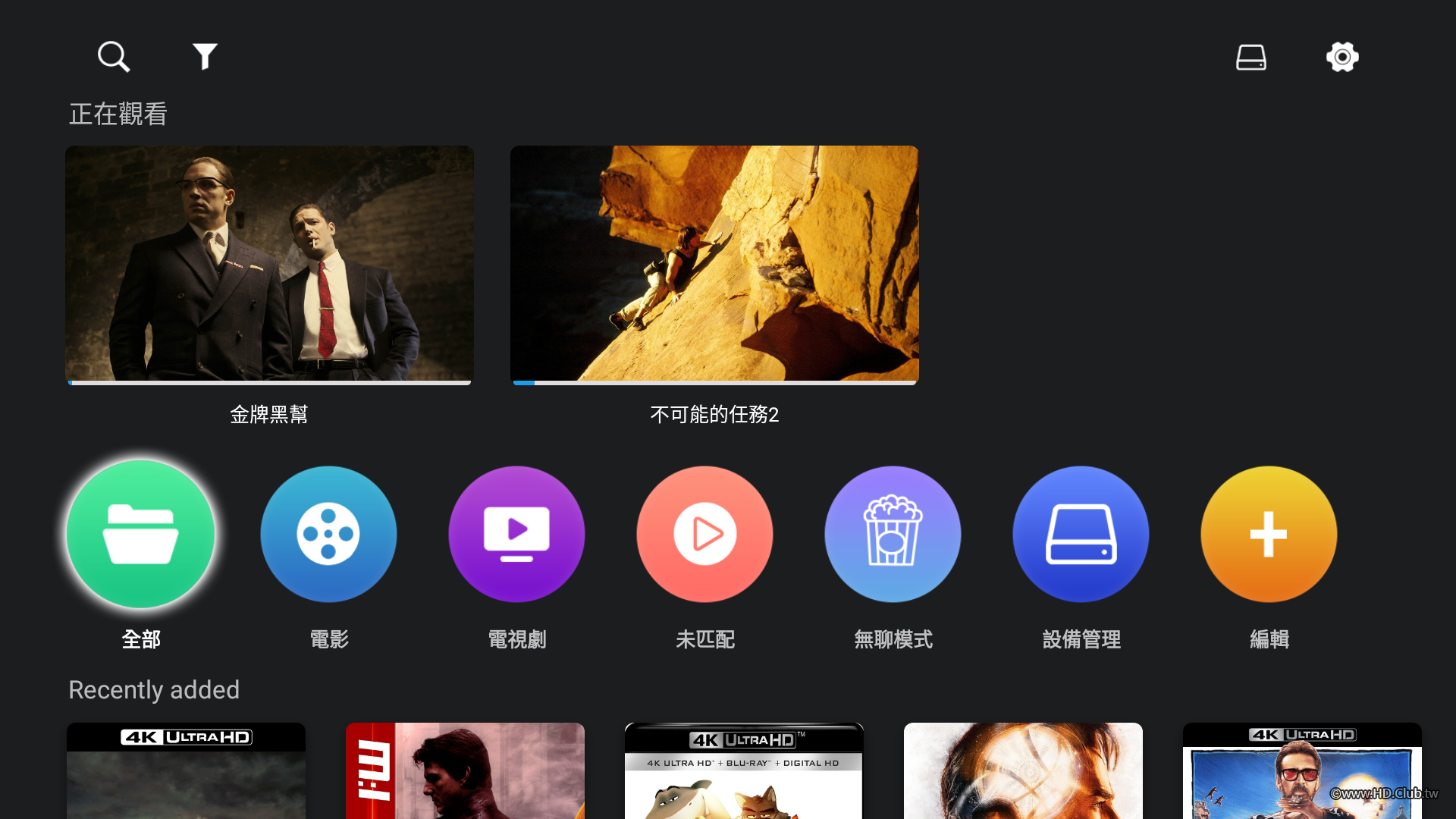The width and height of the screenshot is (1456, 819).
Task: Resume watching 金牌黑幫
Action: click(269, 264)
